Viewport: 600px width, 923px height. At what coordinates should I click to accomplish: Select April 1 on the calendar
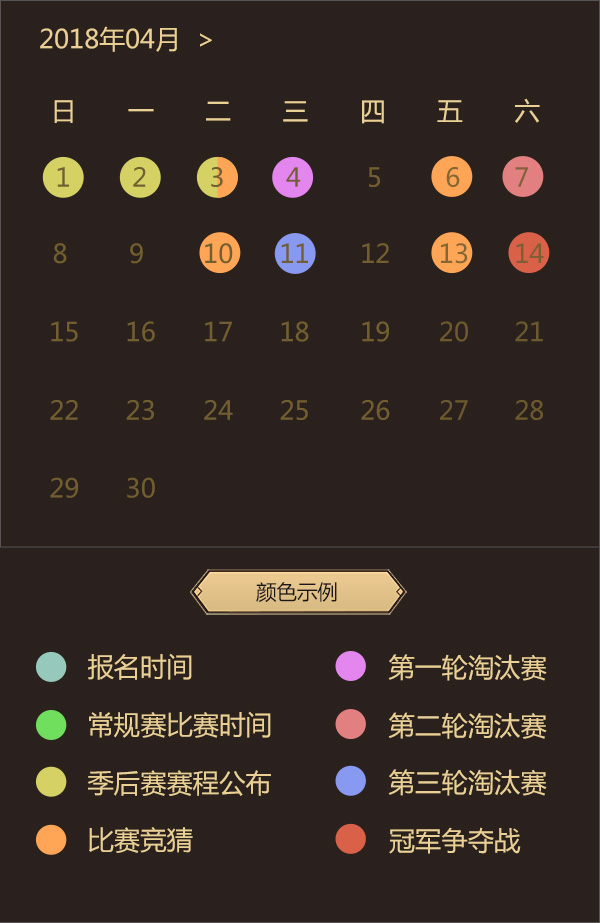pos(63,178)
